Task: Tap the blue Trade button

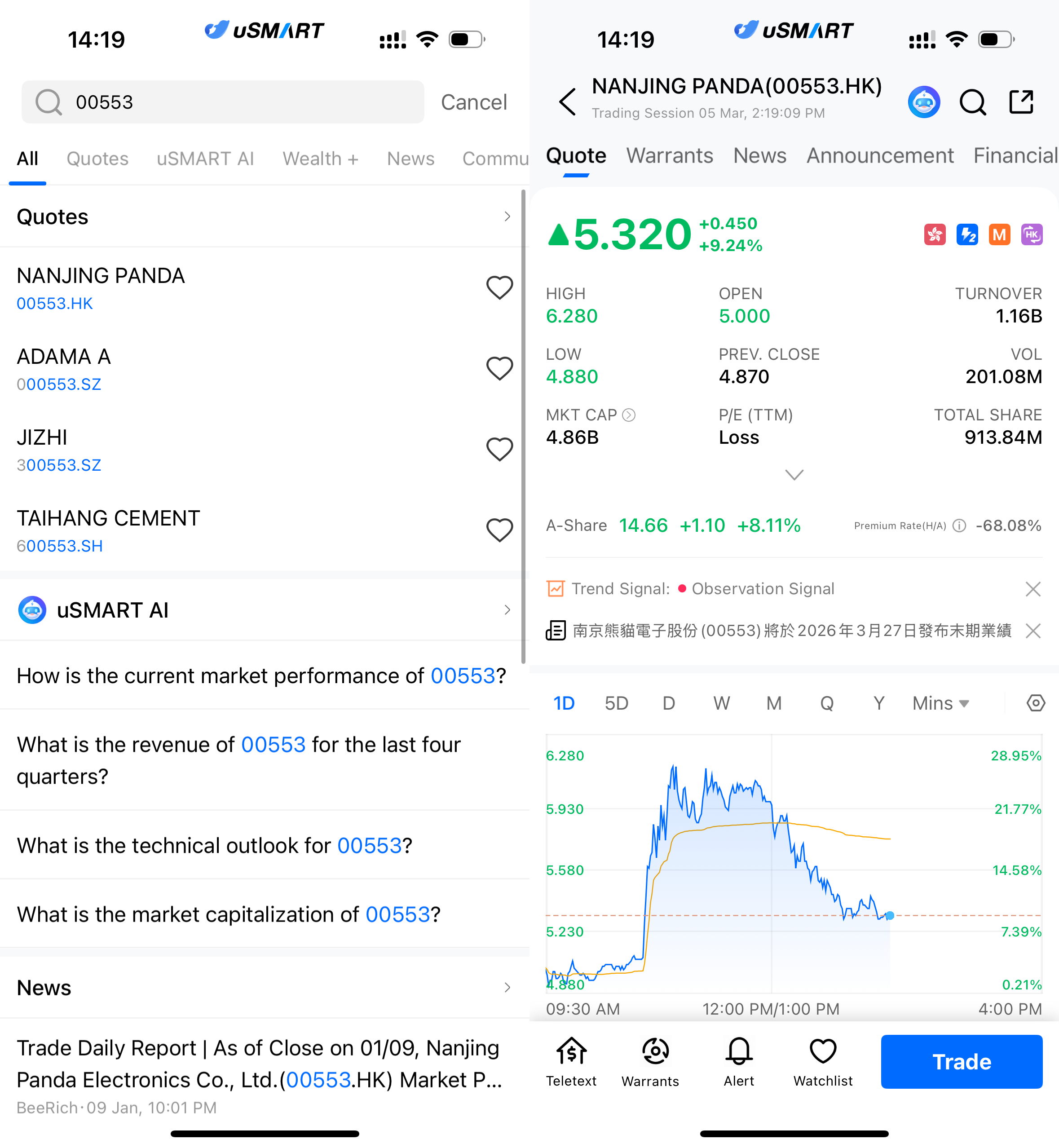Action: (x=962, y=1061)
